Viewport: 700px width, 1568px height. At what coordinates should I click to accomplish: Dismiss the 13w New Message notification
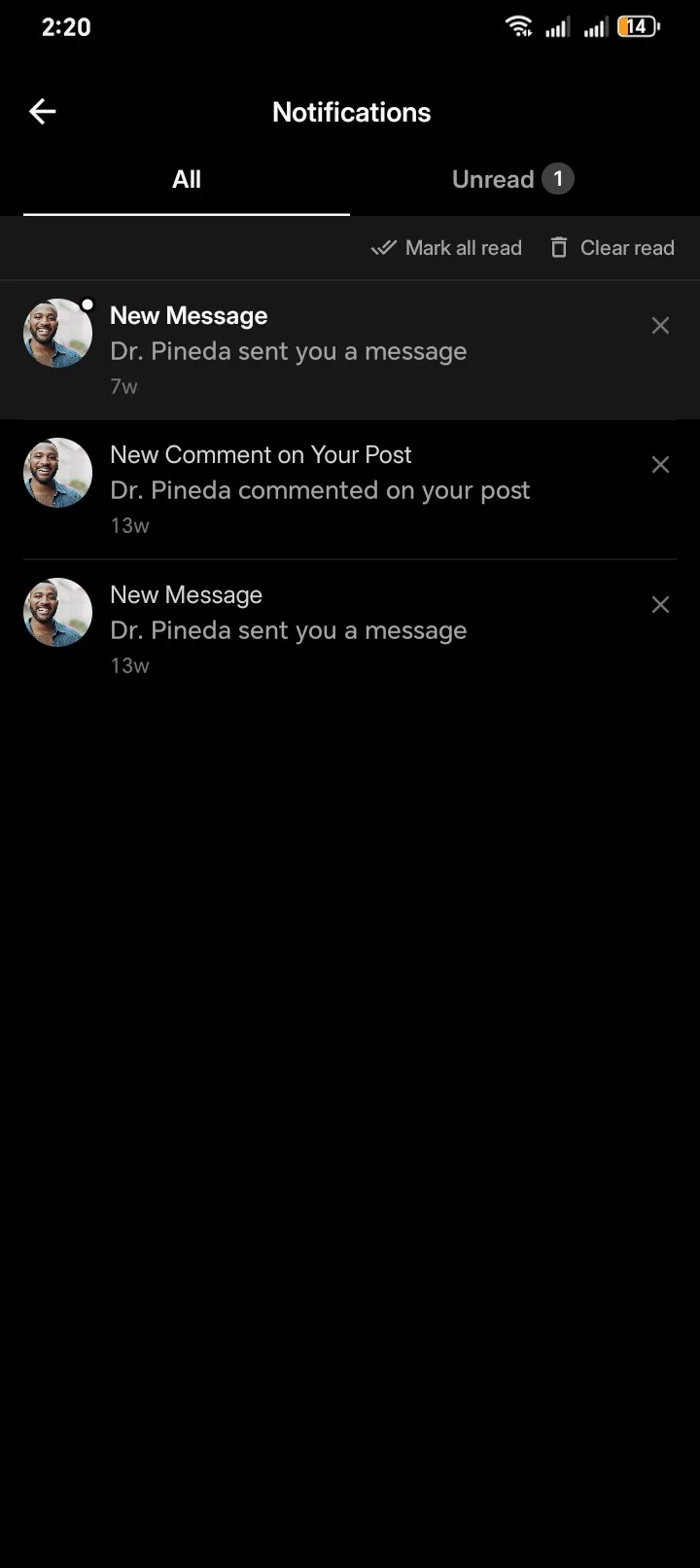pyautogui.click(x=660, y=605)
